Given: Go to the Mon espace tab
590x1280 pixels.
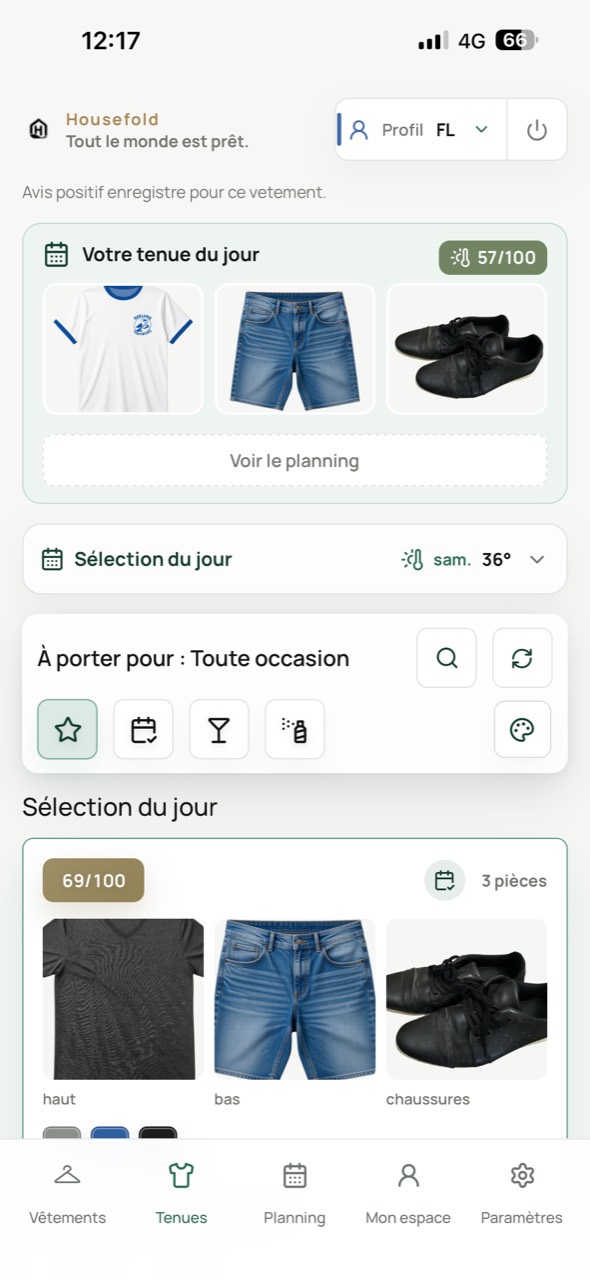Looking at the screenshot, I should (x=408, y=1193).
